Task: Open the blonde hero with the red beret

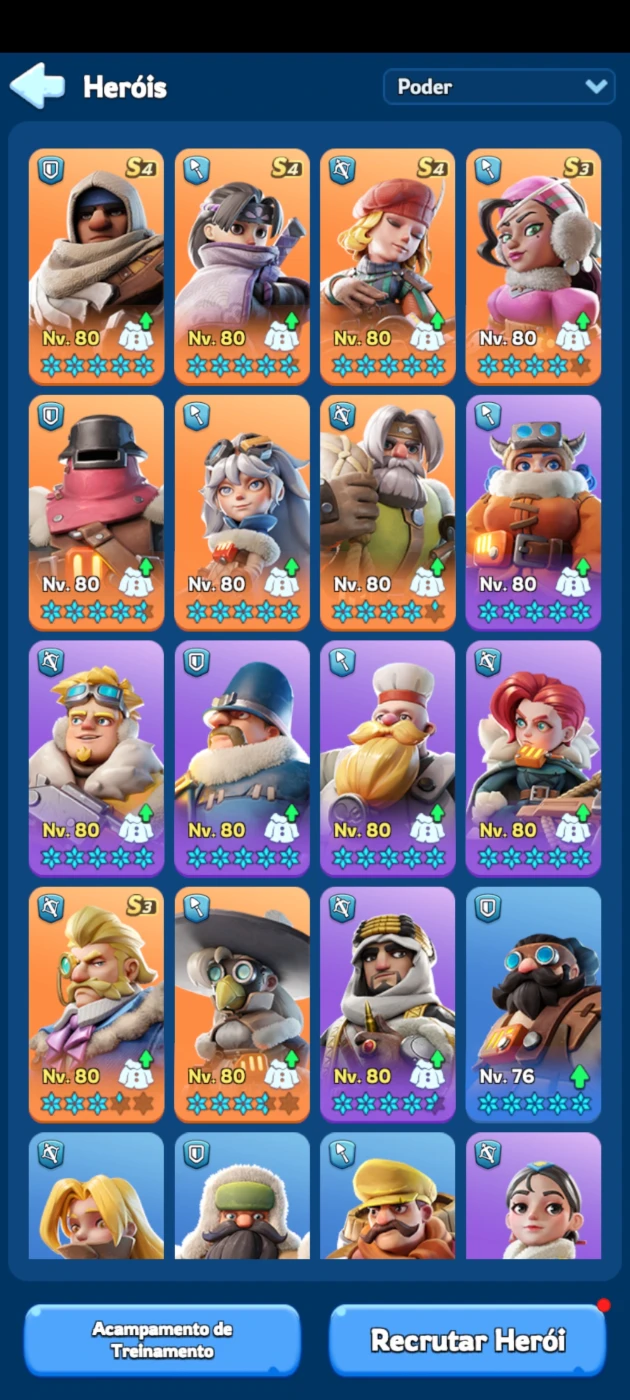Action: tap(388, 267)
